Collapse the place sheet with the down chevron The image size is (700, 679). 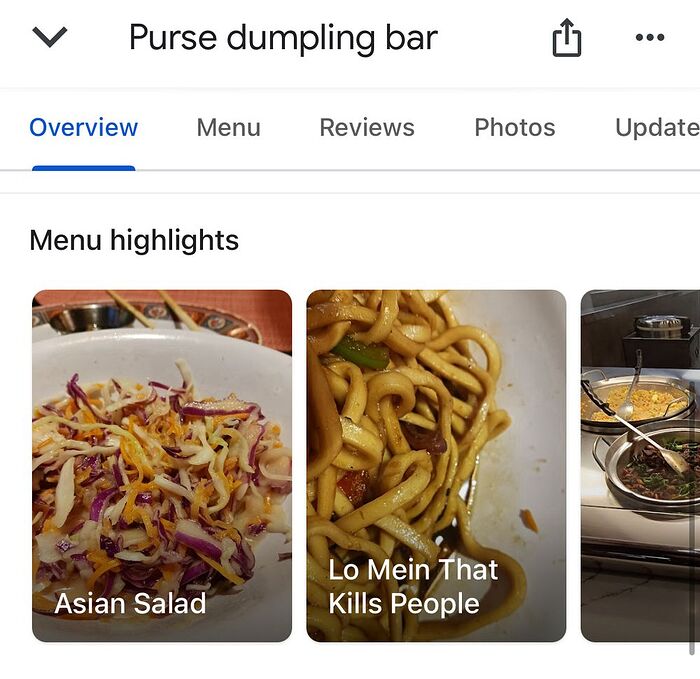point(49,38)
